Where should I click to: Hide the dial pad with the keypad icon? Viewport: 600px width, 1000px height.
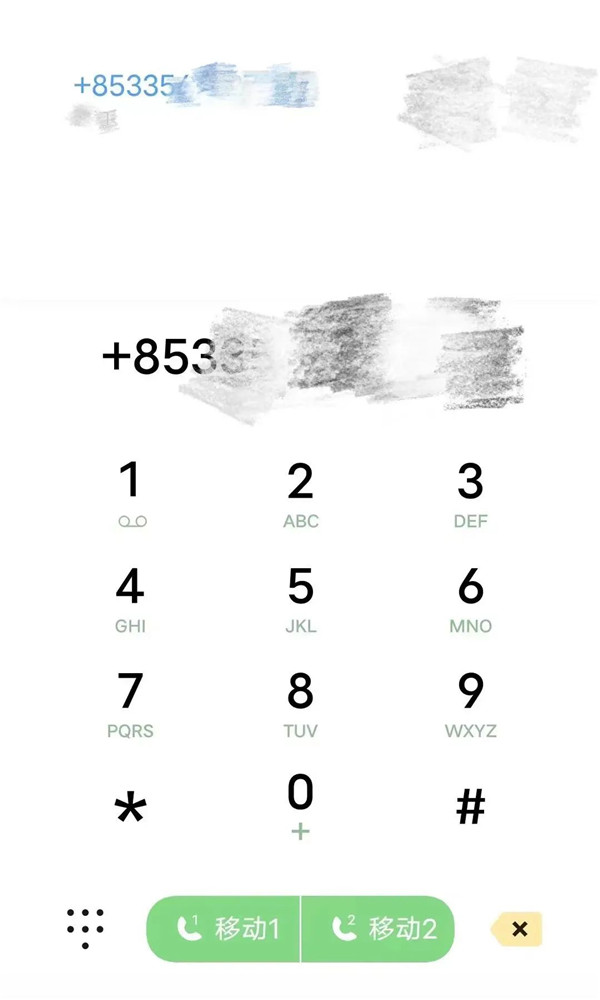[x=85, y=929]
